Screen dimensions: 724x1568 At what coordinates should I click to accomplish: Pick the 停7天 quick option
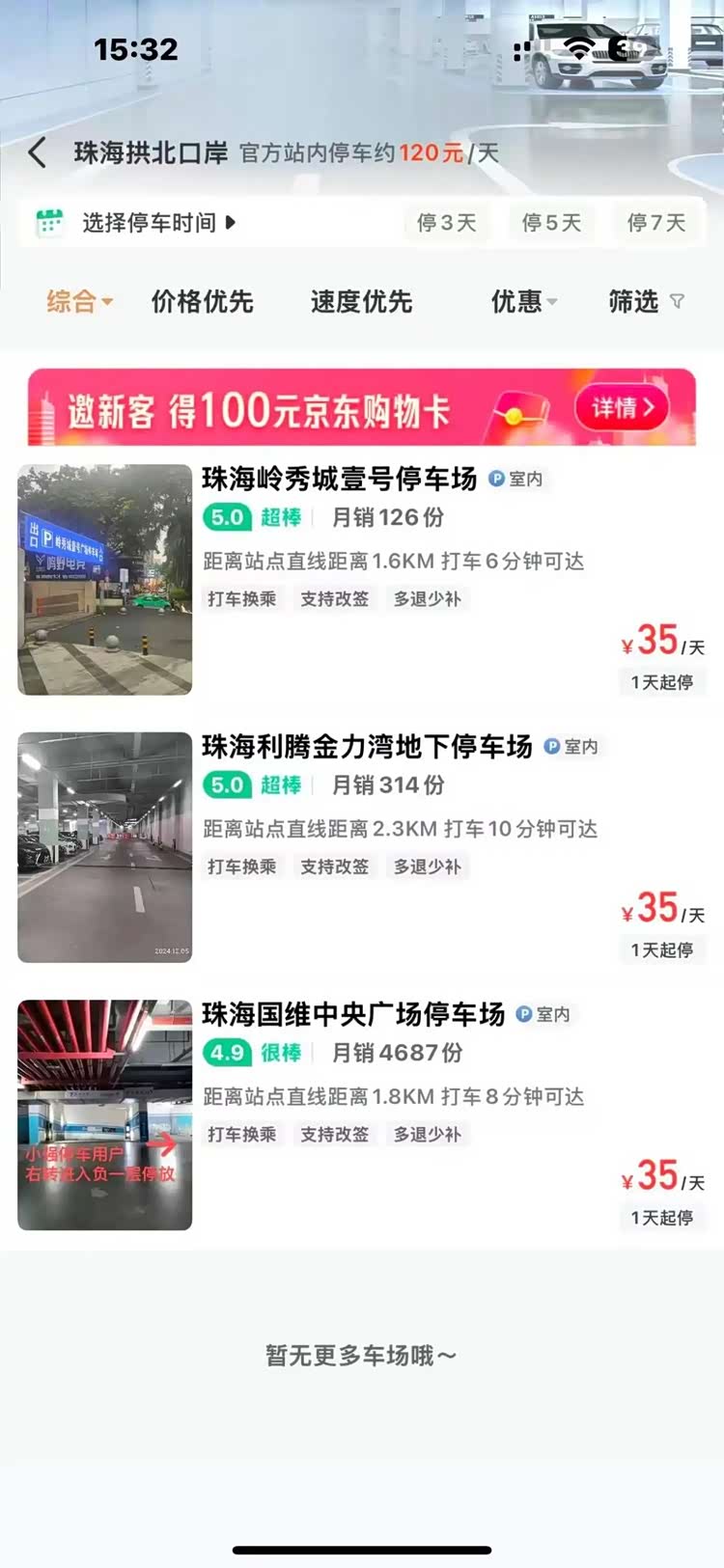click(656, 223)
